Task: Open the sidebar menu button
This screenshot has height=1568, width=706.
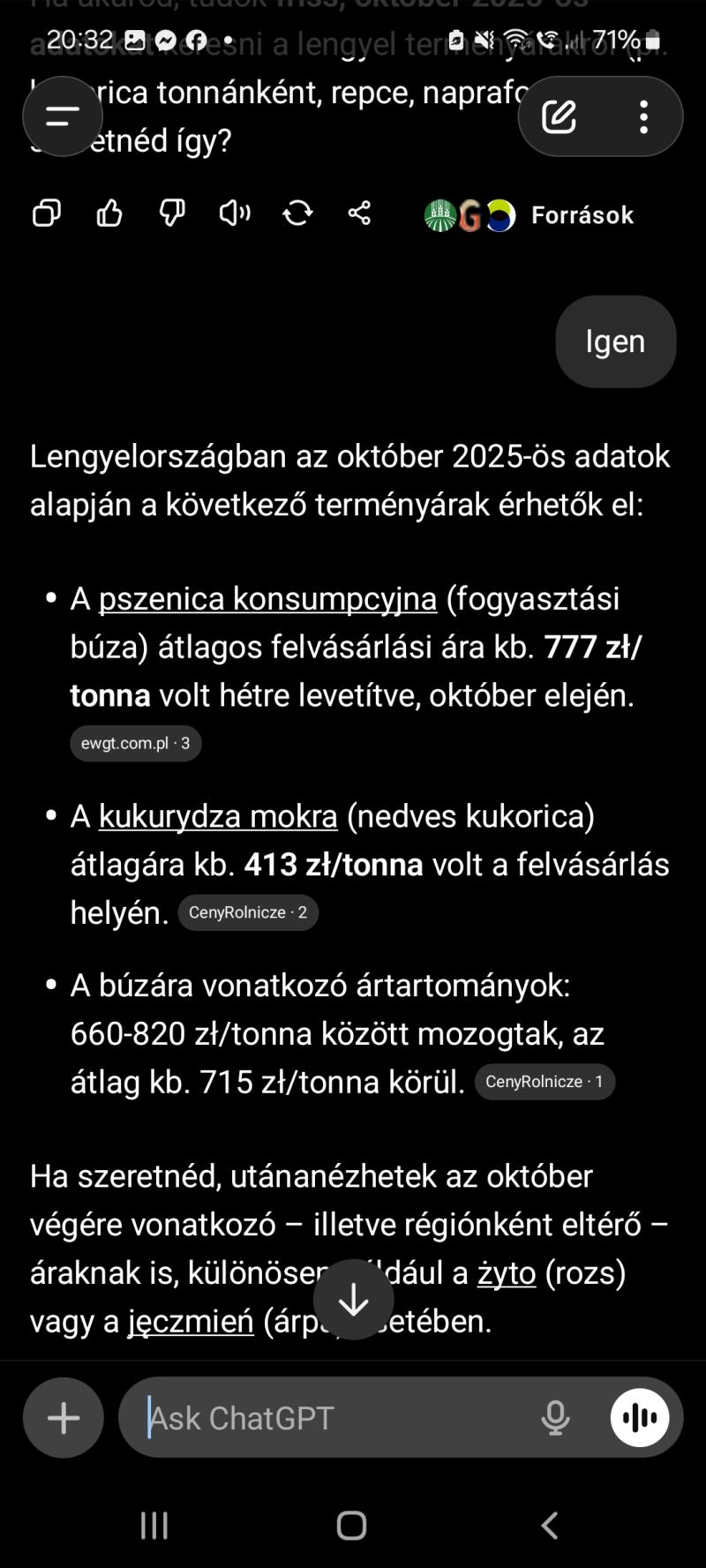Action: [x=63, y=116]
